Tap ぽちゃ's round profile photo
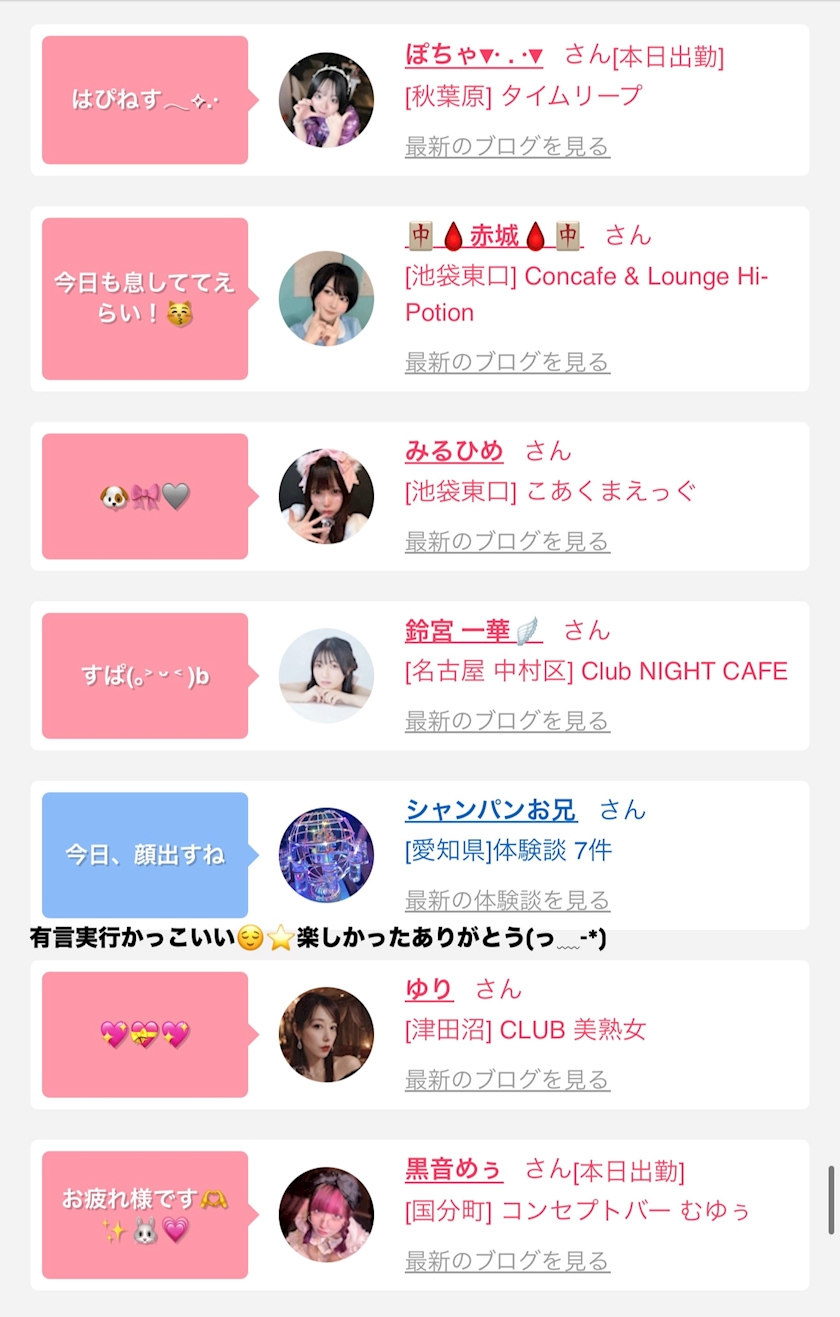 pos(326,100)
